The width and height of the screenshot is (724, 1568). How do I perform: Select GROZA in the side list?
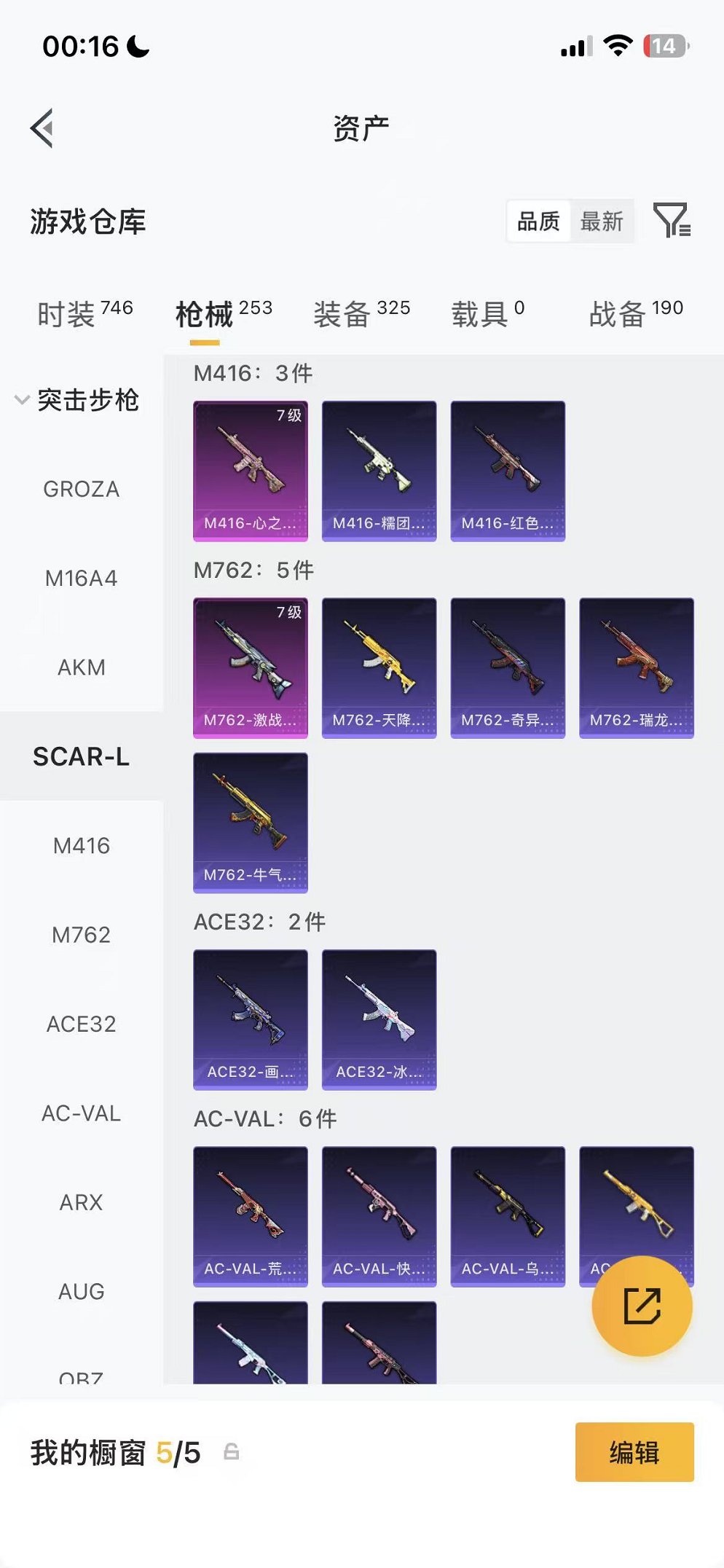[81, 489]
